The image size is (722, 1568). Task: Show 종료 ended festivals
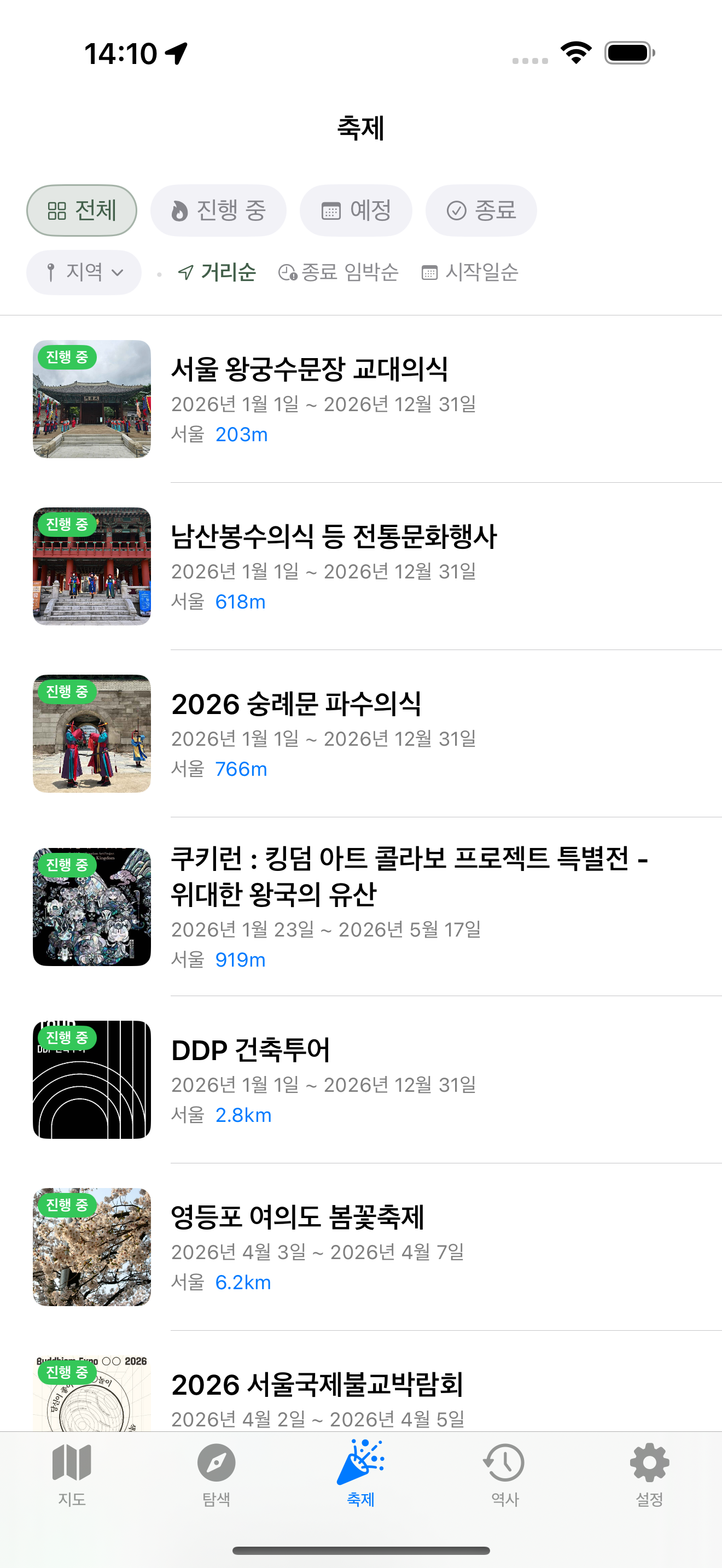(x=481, y=210)
